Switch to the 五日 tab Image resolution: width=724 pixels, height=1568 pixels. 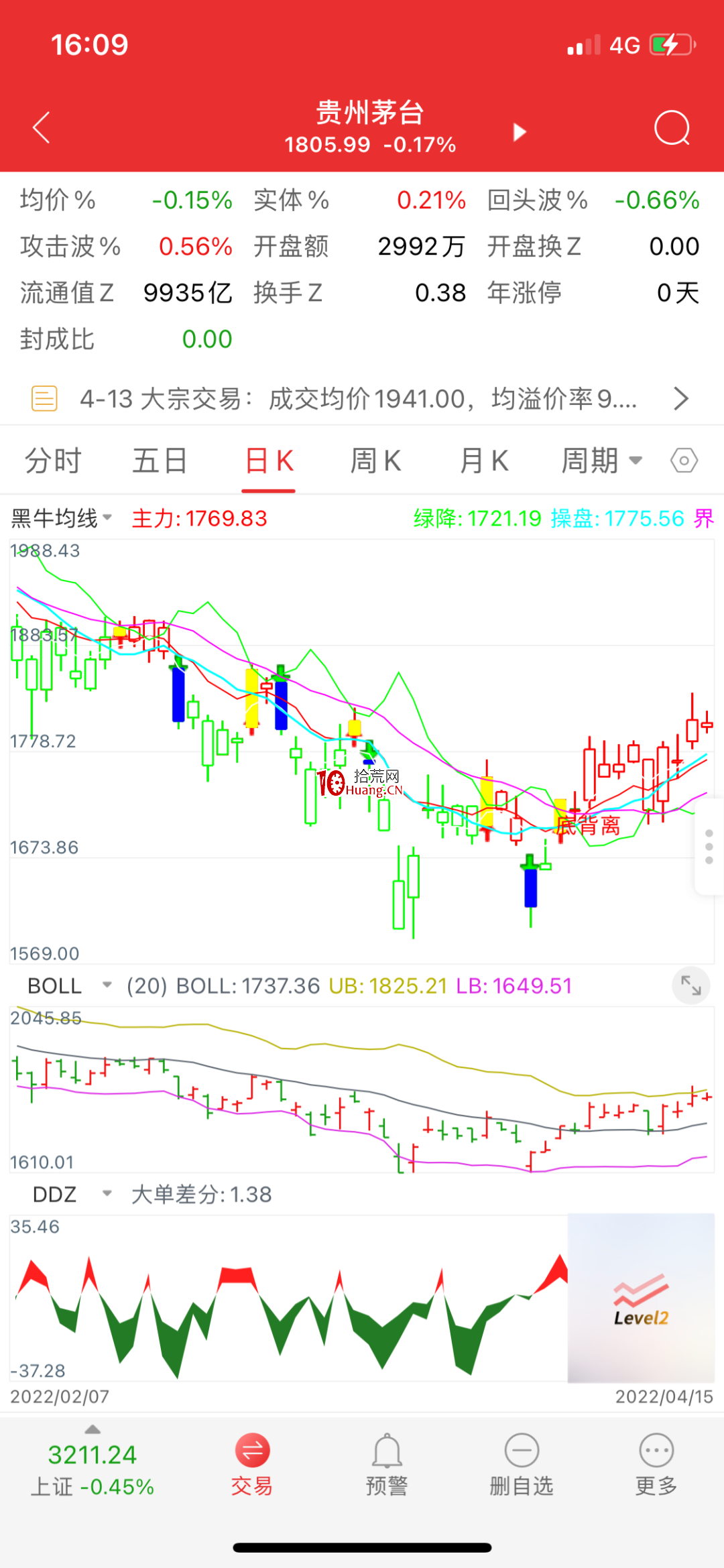(x=160, y=461)
